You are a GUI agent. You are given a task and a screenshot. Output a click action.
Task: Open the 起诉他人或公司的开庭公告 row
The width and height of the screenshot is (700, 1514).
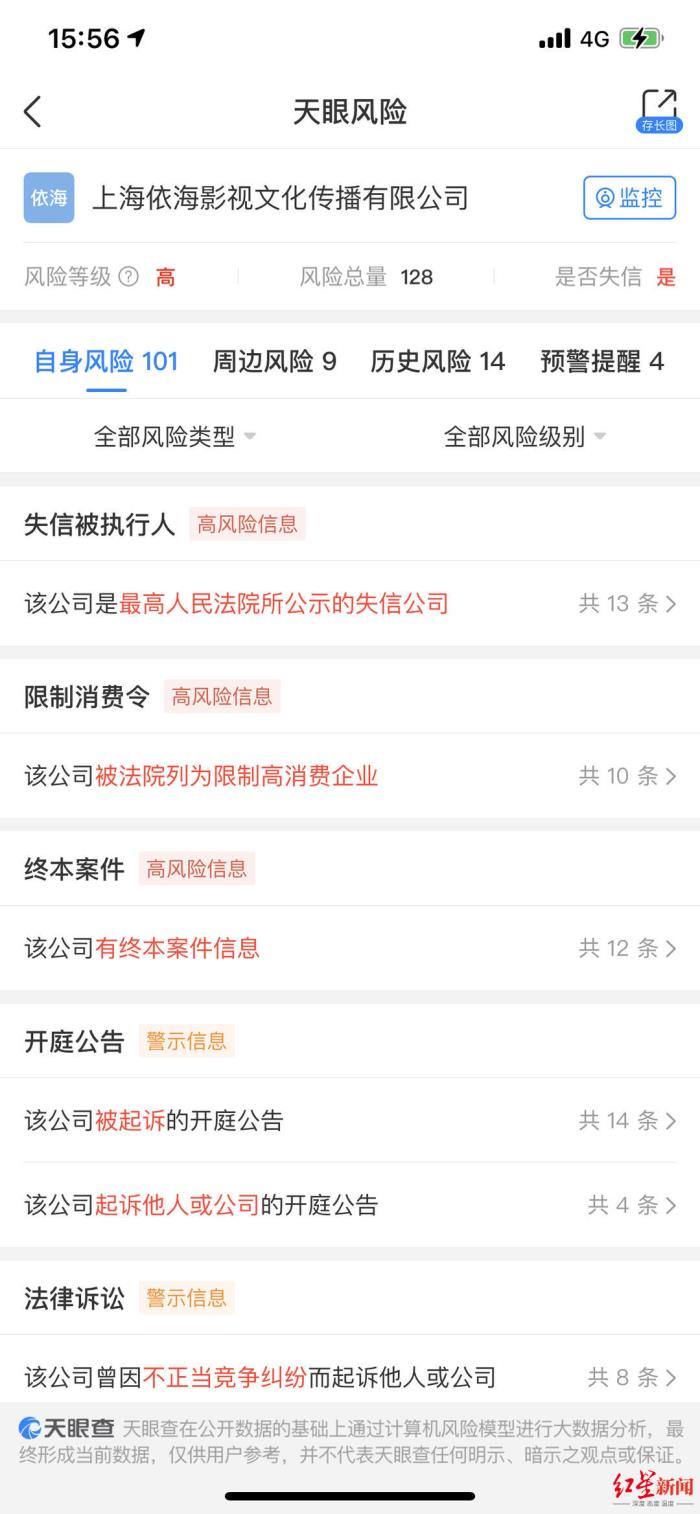click(x=350, y=1204)
